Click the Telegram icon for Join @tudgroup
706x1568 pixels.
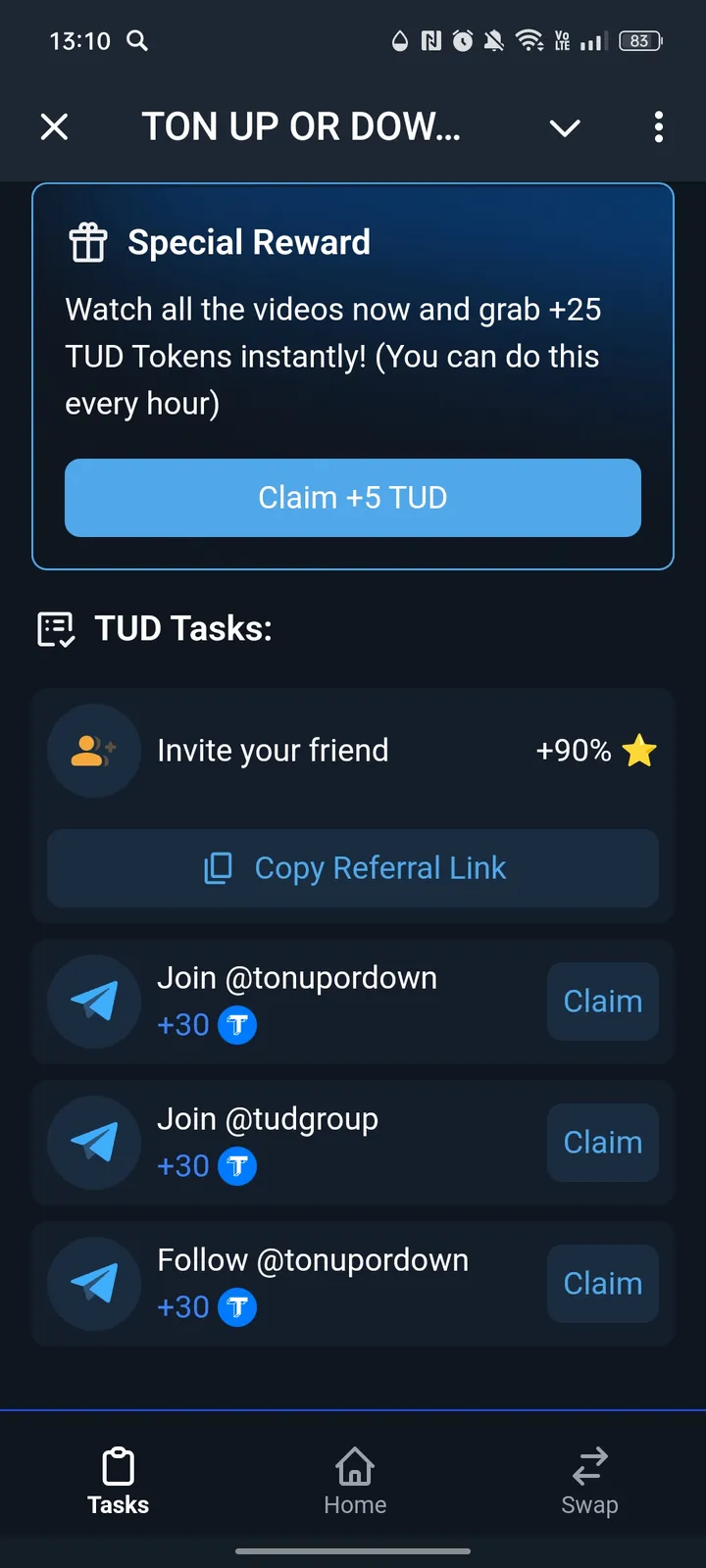(93, 1143)
